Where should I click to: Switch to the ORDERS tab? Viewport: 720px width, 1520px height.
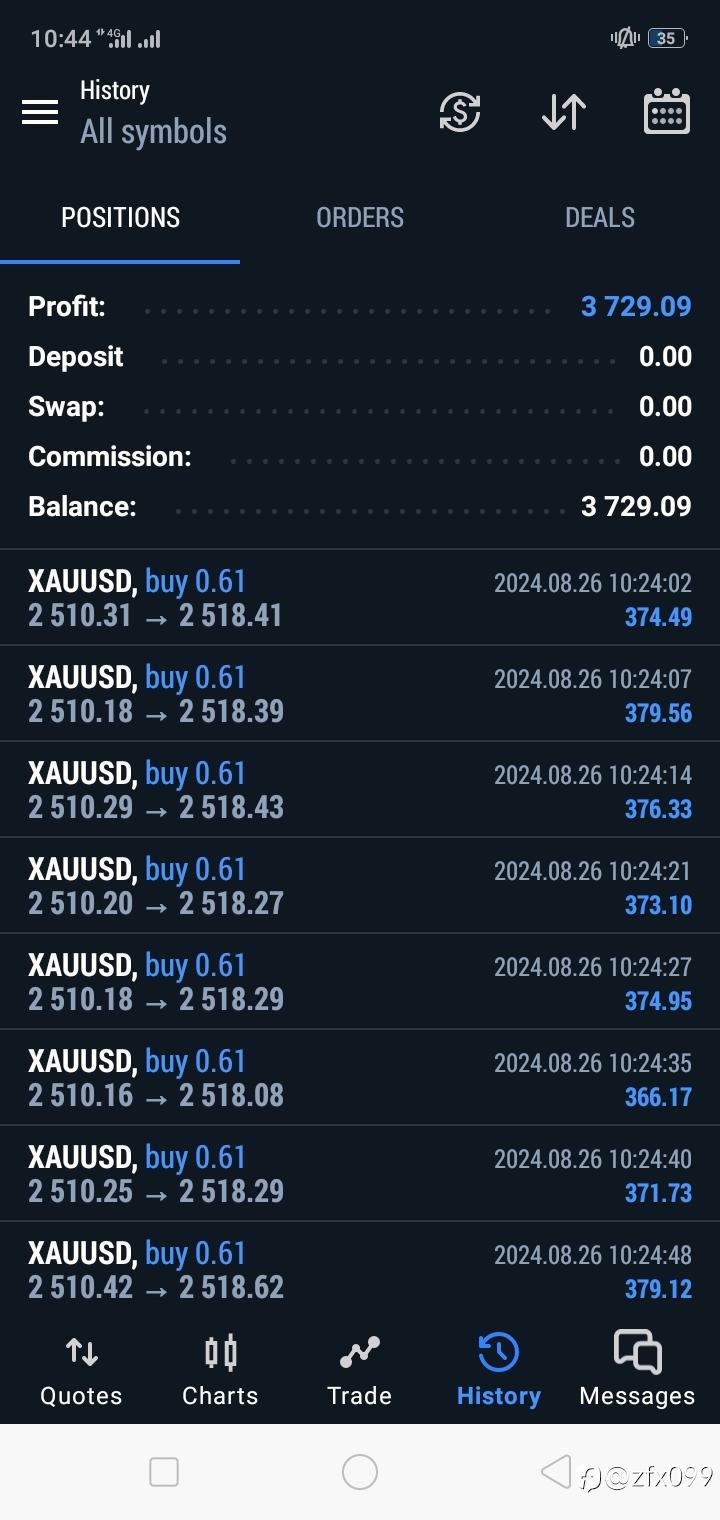click(x=360, y=218)
